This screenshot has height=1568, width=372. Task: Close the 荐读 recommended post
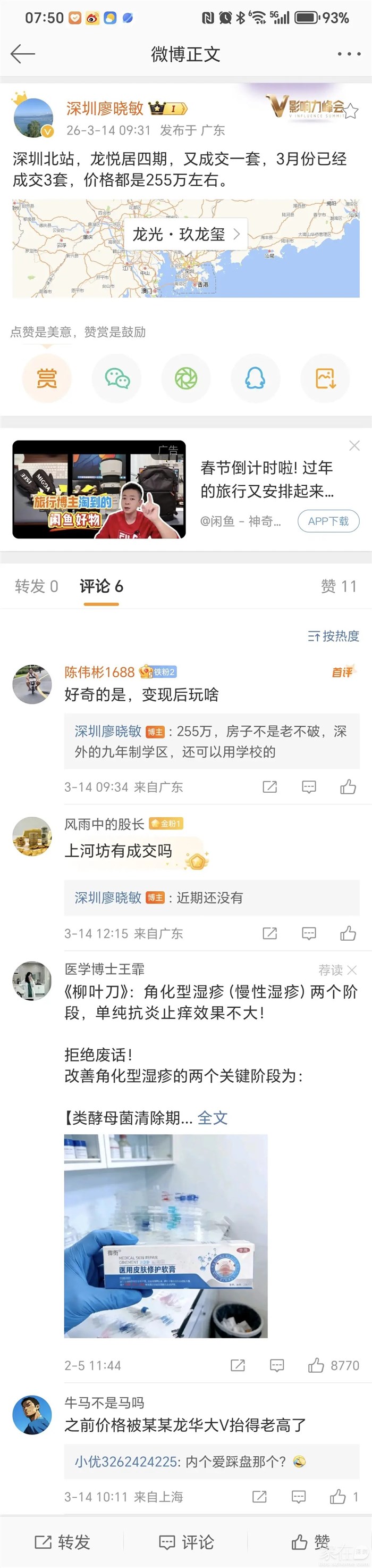pyautogui.click(x=352, y=969)
